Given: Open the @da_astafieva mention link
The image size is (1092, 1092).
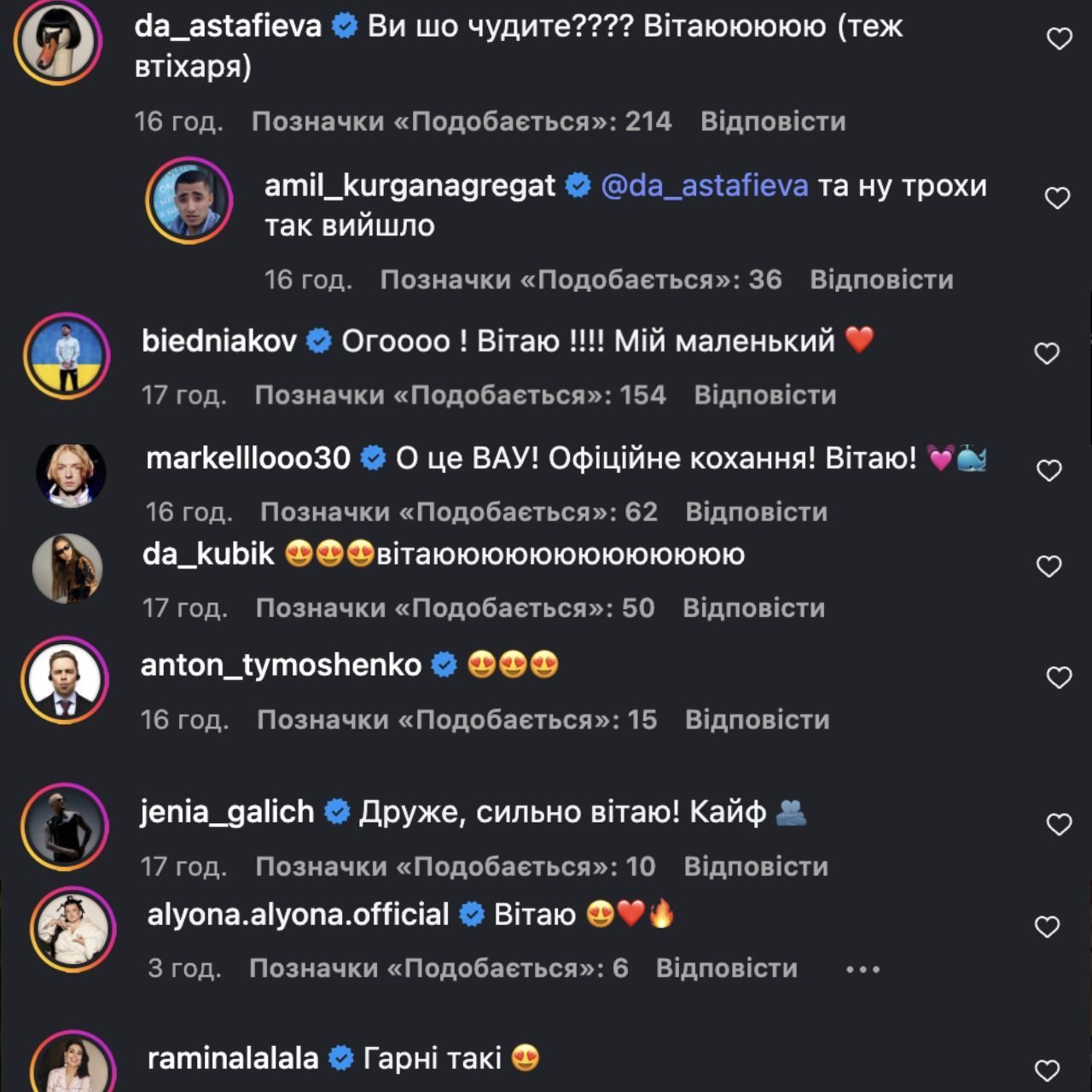Looking at the screenshot, I should 705,186.
